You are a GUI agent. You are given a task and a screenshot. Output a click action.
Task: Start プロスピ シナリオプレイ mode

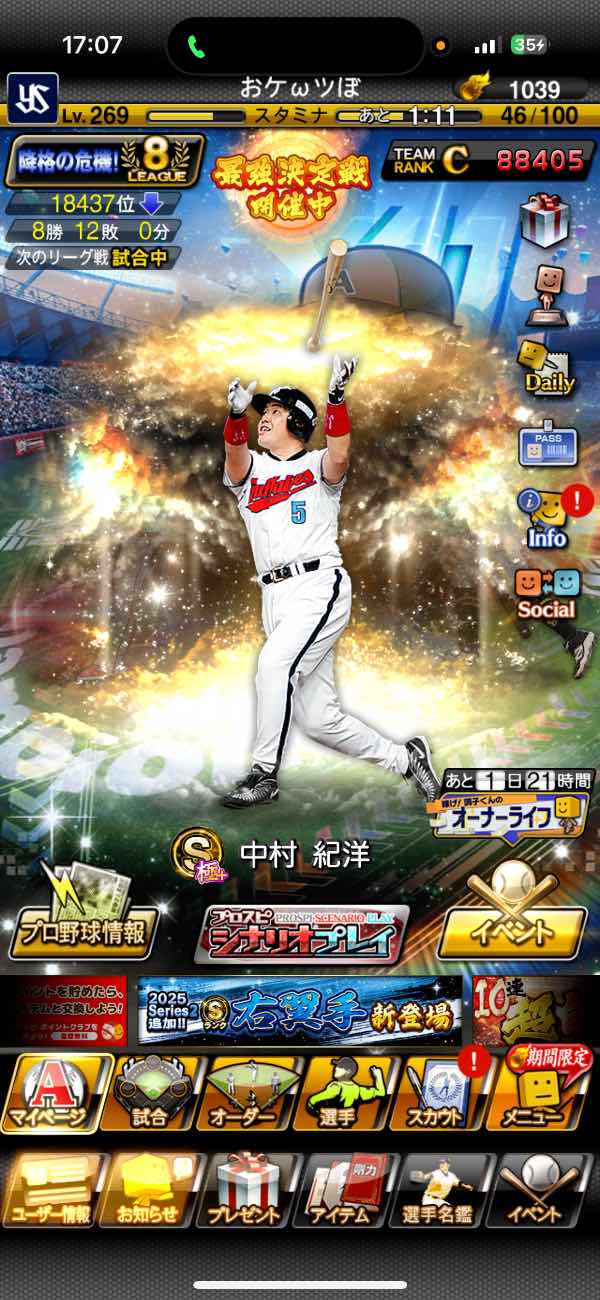tap(302, 933)
